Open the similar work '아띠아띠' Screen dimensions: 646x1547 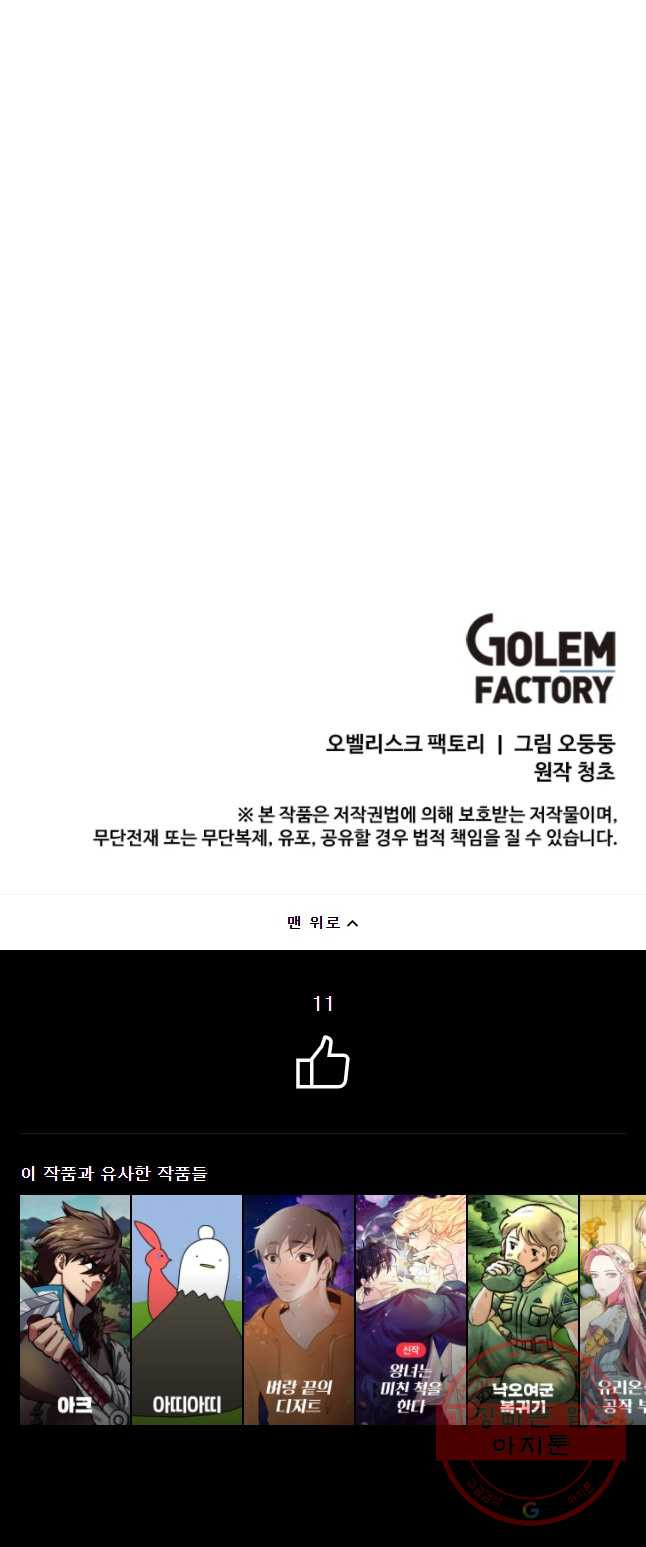[187, 1308]
